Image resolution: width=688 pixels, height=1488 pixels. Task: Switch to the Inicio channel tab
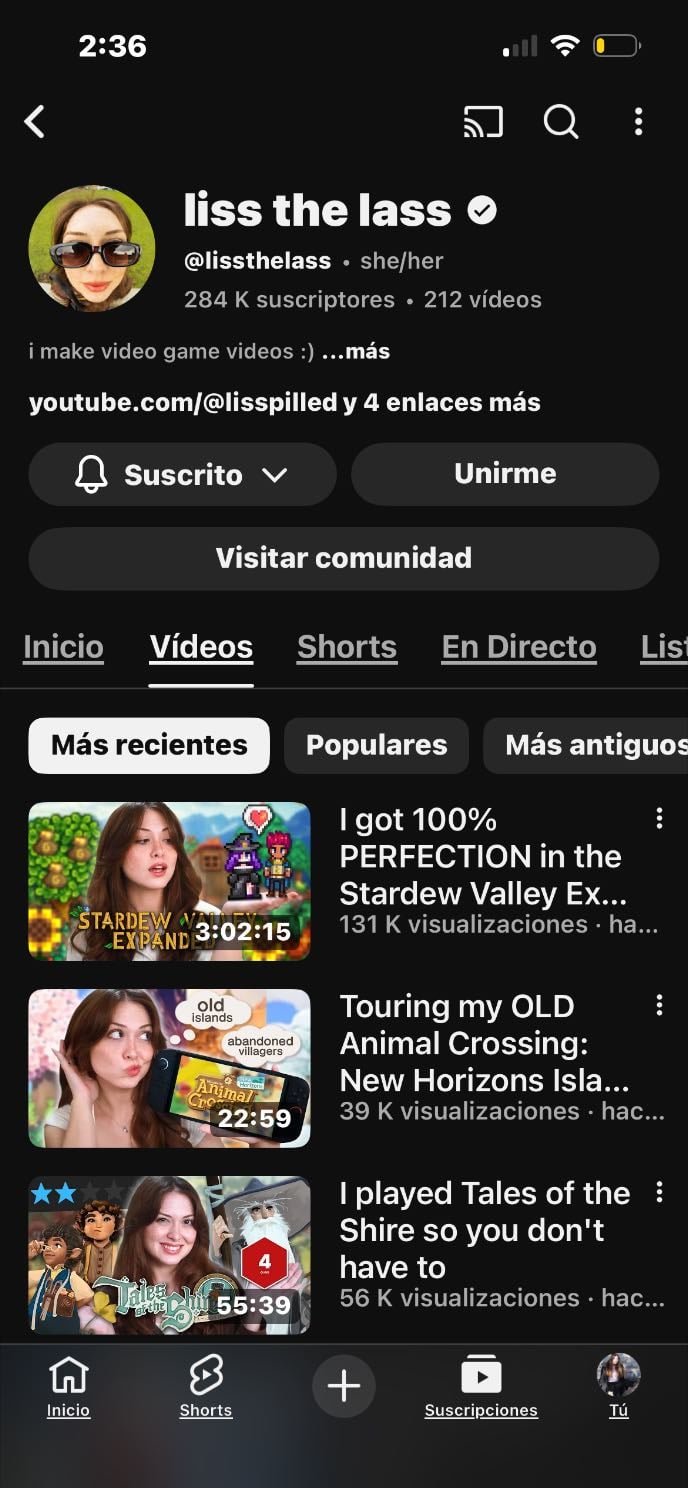(x=63, y=647)
